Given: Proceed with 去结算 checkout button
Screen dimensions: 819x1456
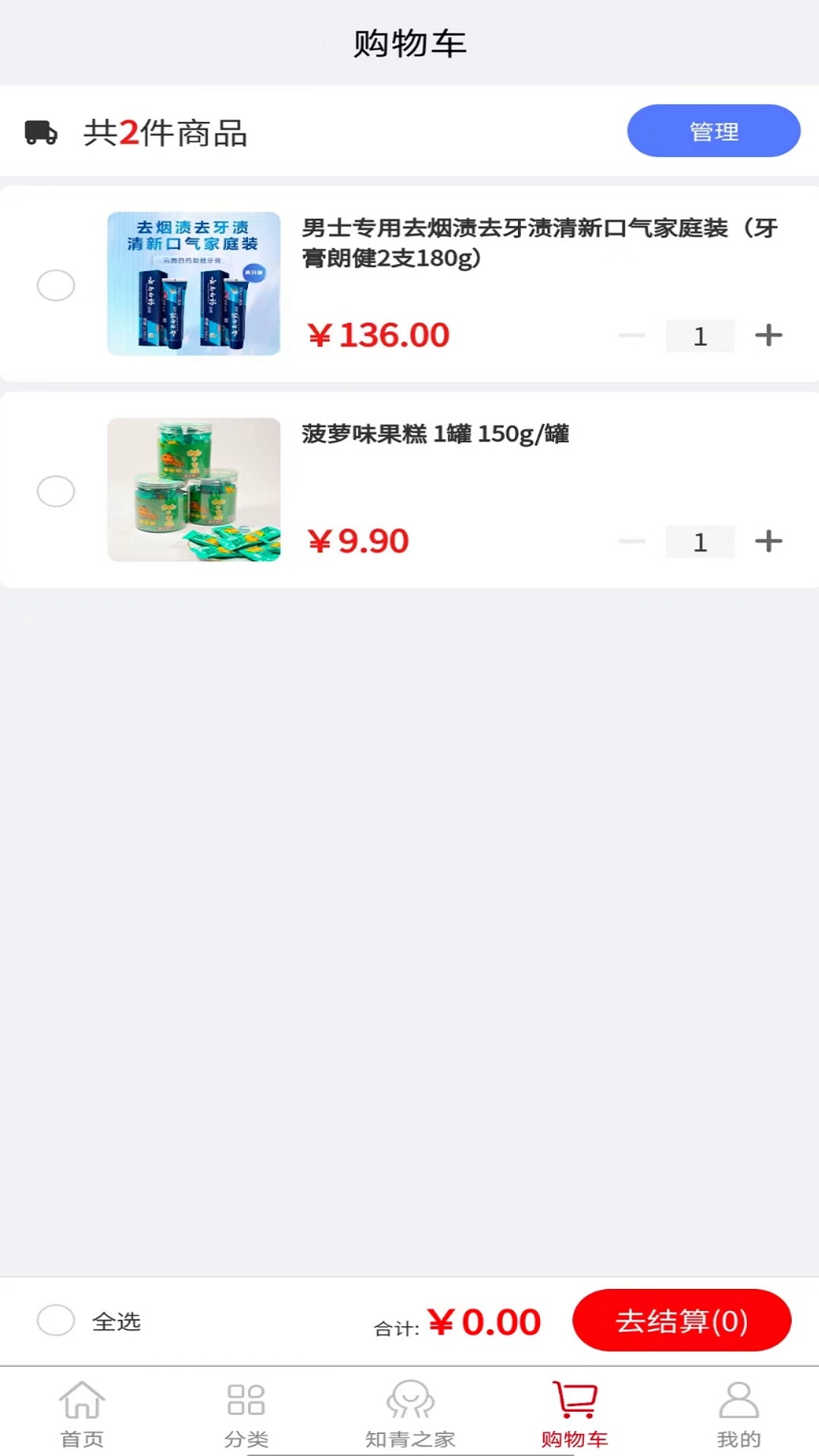Looking at the screenshot, I should (681, 1320).
